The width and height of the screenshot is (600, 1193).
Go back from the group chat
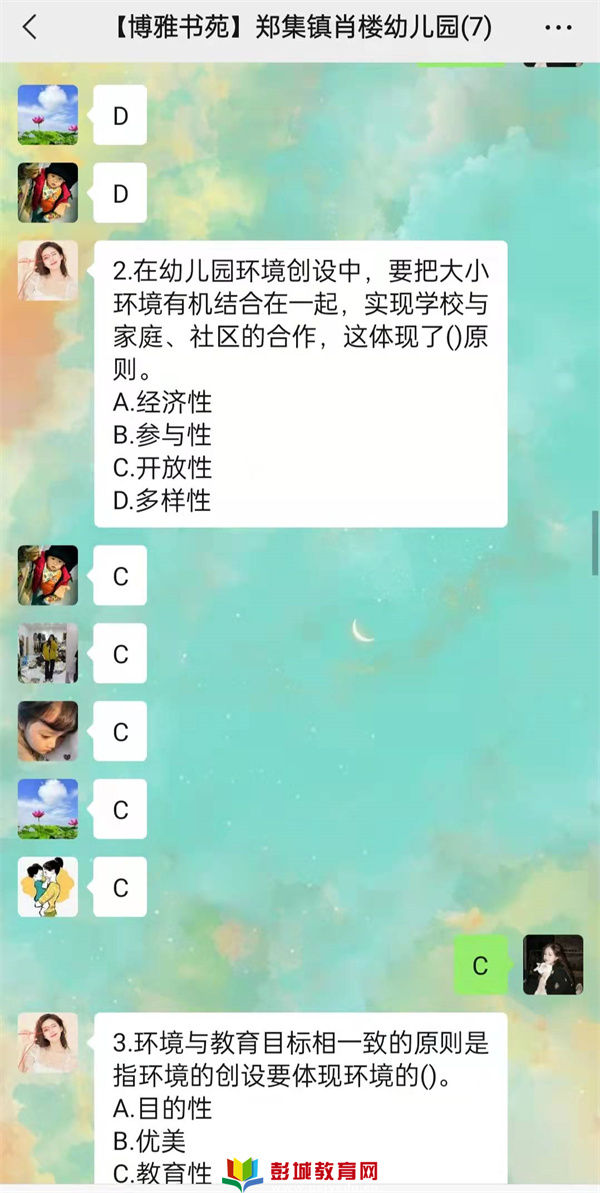coord(29,28)
